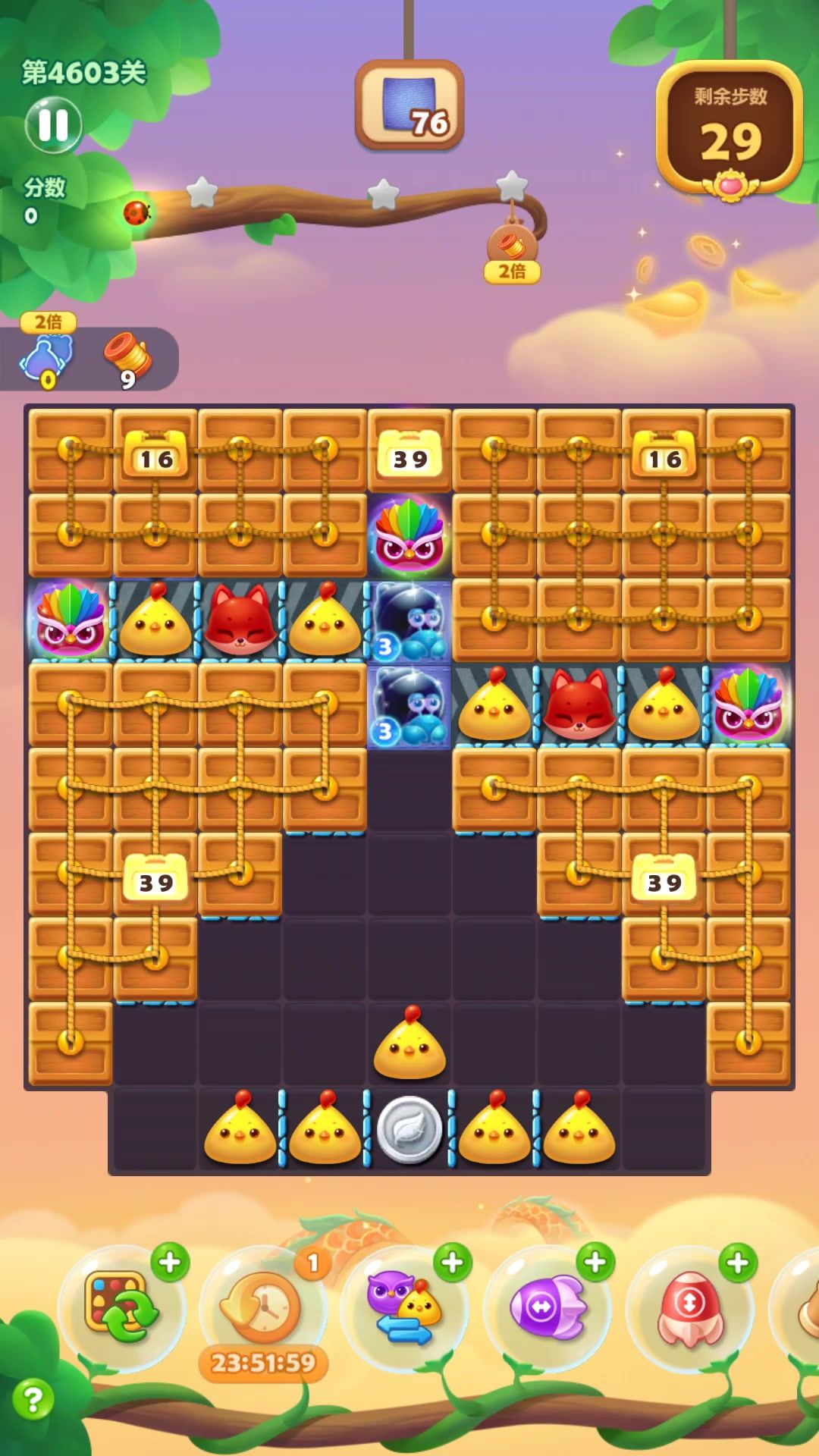Open the green help question mark
Screen dimensions: 819x1456
click(x=33, y=1399)
